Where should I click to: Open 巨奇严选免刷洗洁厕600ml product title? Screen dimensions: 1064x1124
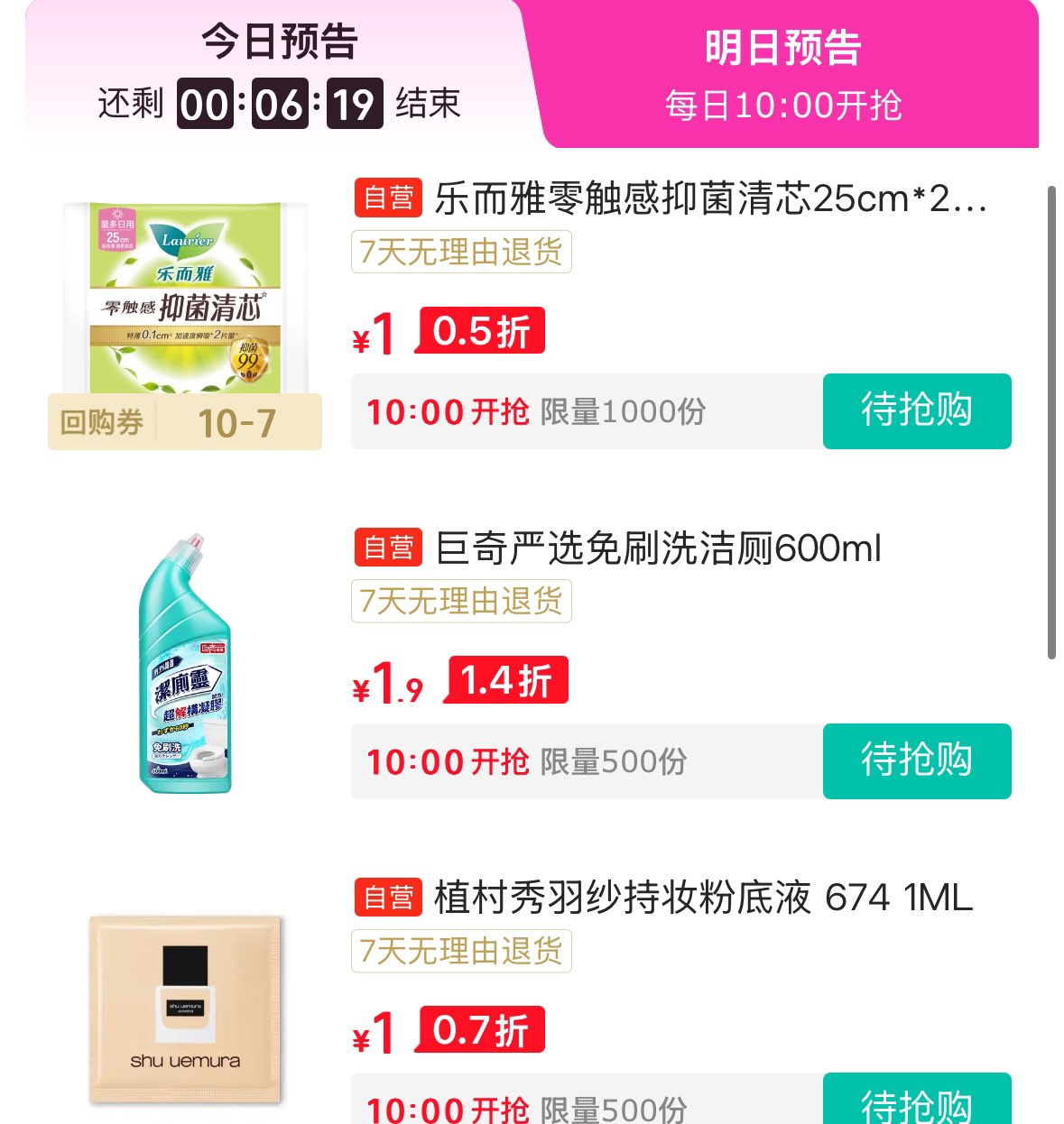659,548
